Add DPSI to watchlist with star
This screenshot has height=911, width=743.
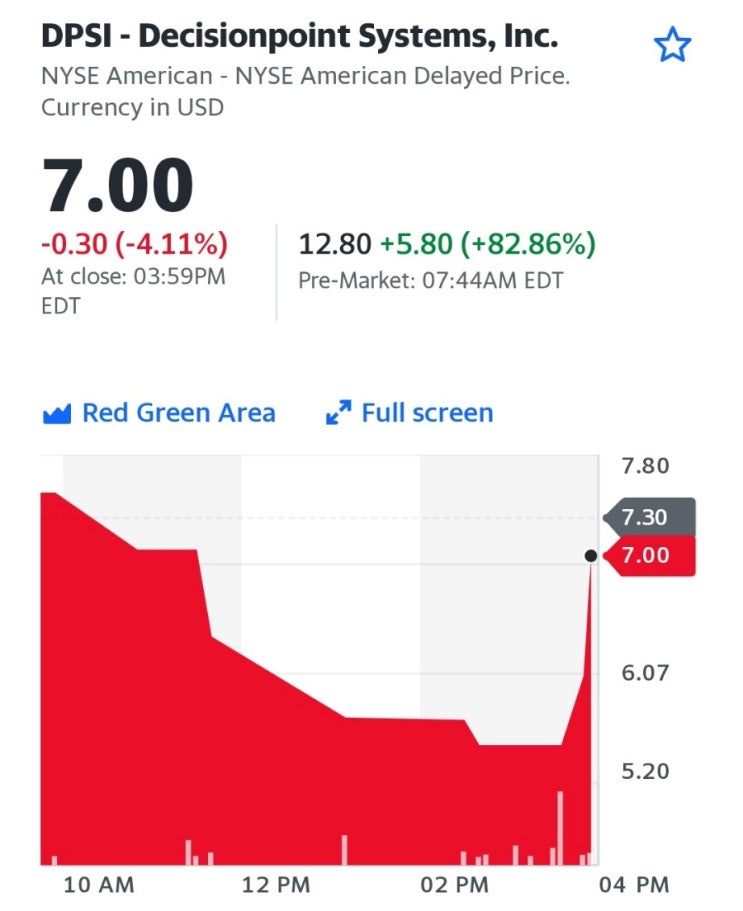(671, 45)
